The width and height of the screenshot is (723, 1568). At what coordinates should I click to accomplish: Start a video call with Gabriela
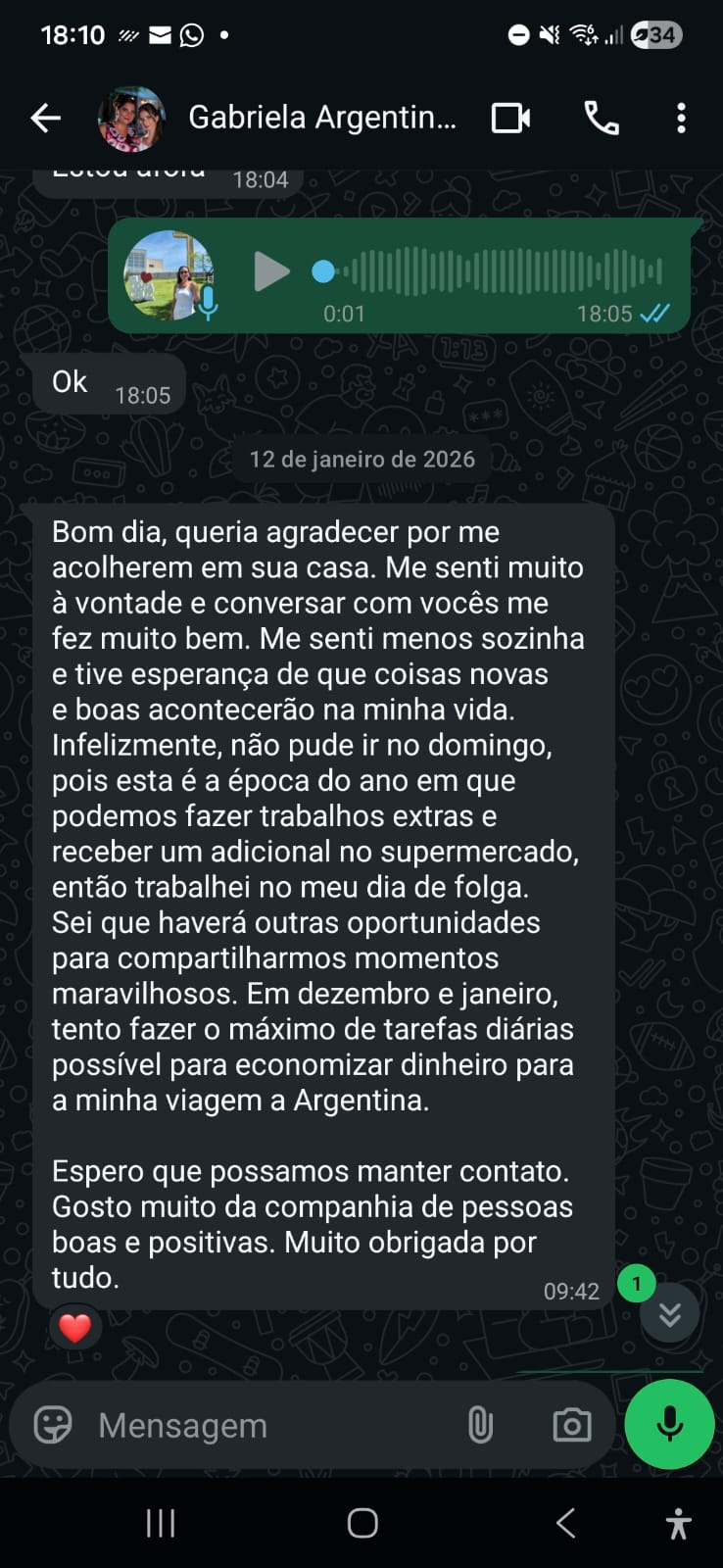click(x=510, y=119)
